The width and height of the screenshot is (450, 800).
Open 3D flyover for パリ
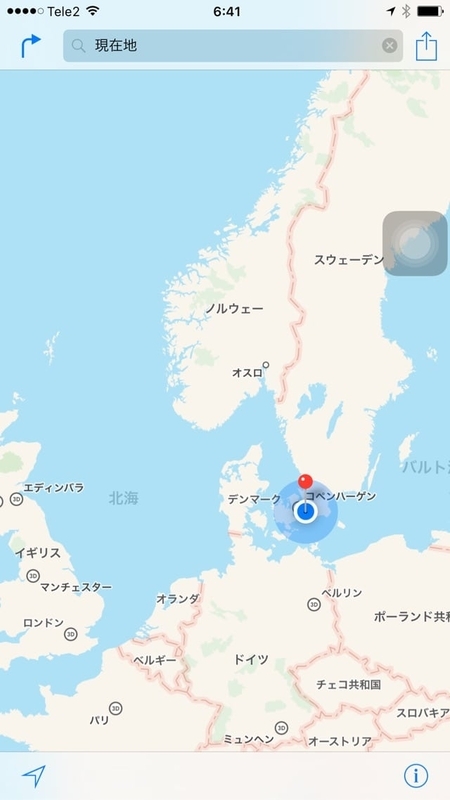coord(116,708)
